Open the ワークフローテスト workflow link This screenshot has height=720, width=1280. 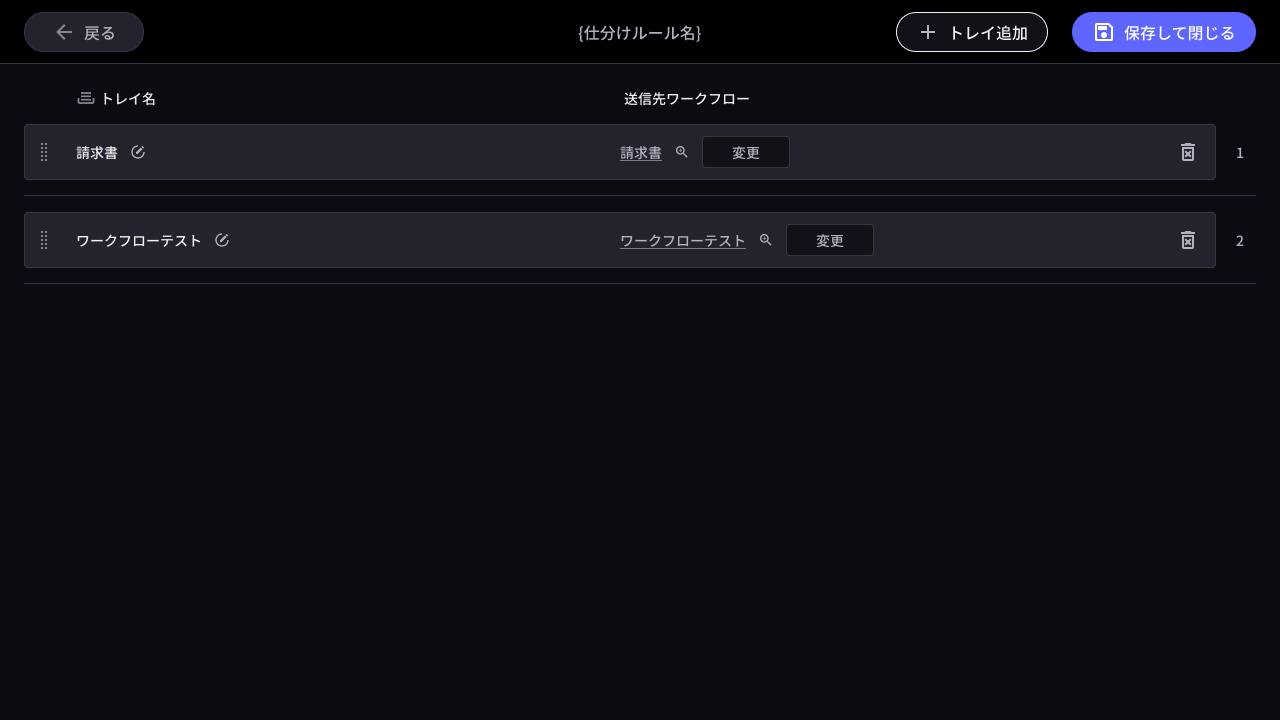coord(683,241)
